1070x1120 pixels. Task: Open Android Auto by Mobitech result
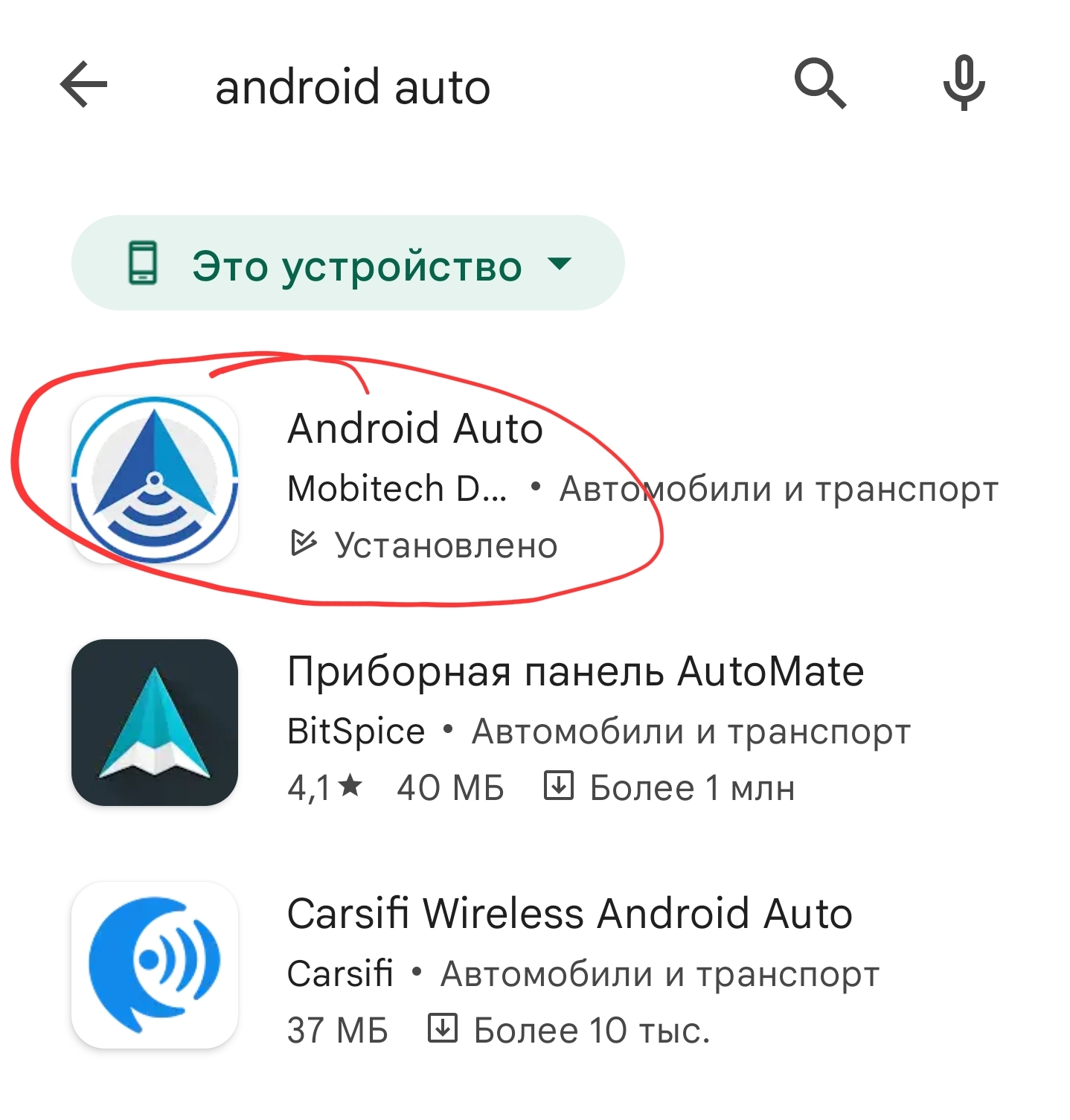click(x=415, y=429)
